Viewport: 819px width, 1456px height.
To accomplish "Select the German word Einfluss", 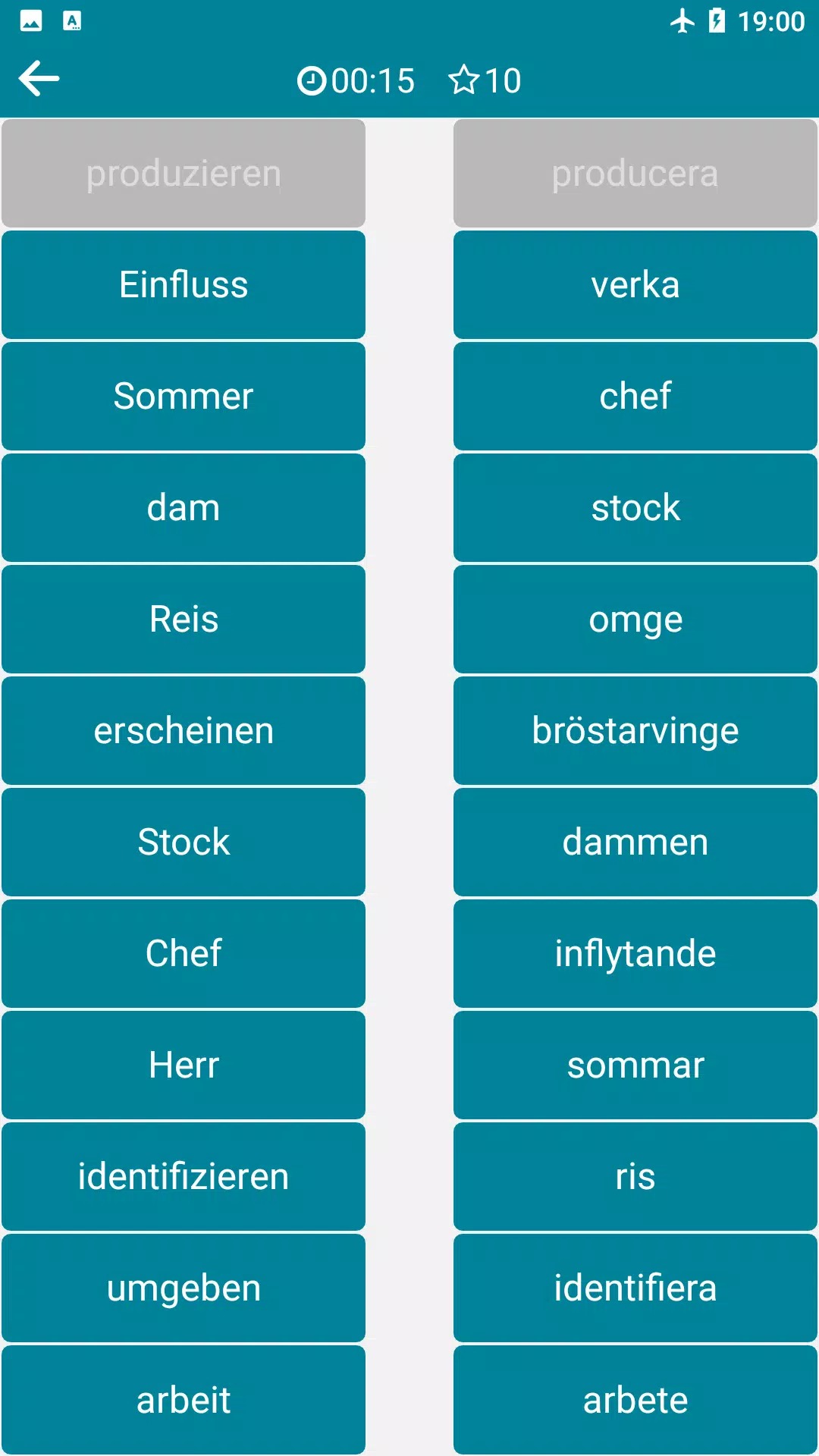I will (x=184, y=285).
